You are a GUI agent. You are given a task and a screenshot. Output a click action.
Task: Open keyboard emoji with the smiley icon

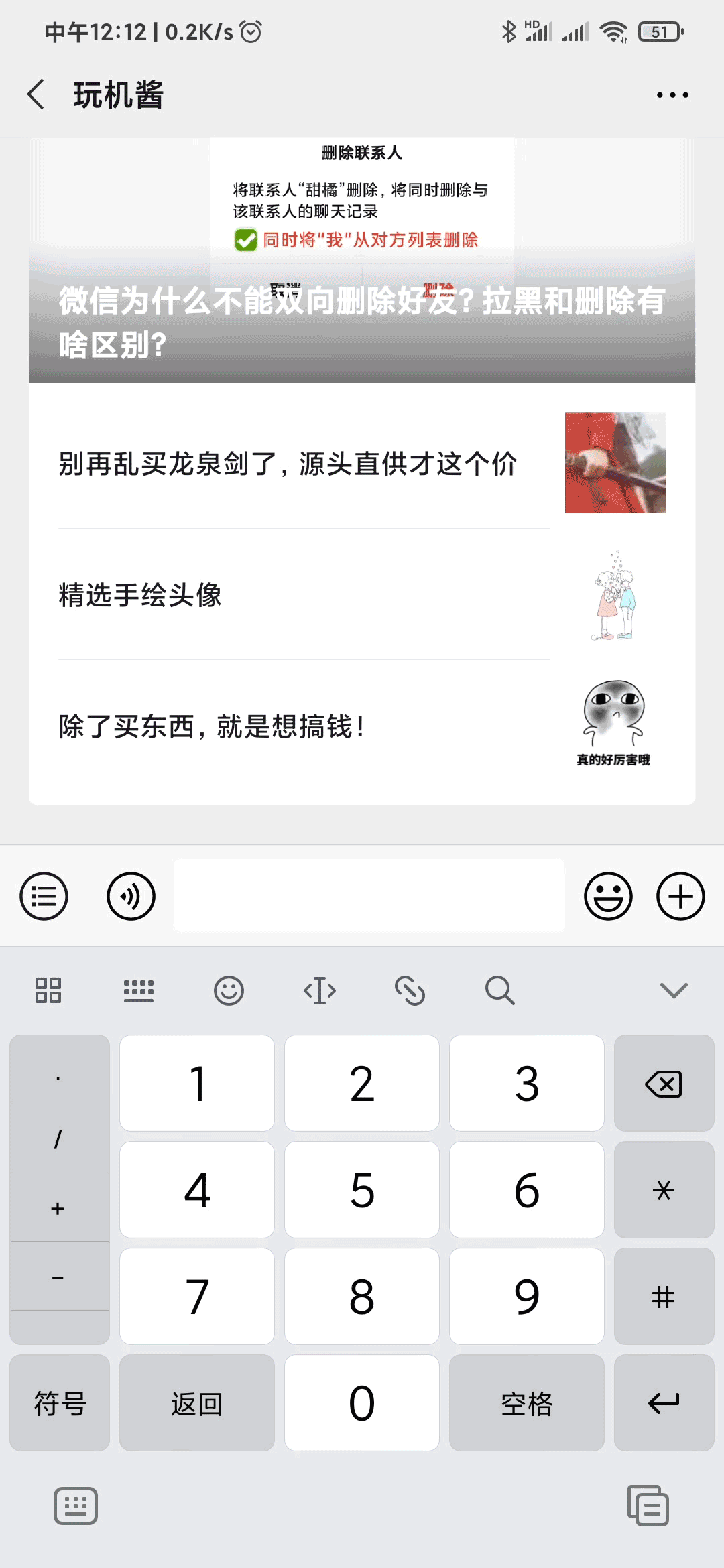tap(230, 990)
